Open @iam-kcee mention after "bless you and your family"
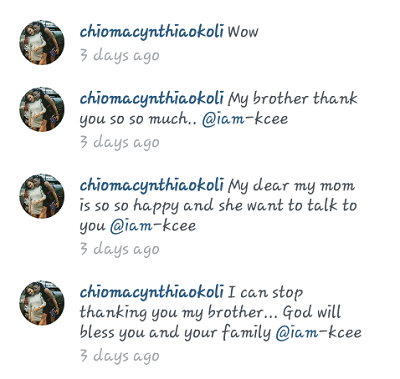The width and height of the screenshot is (400, 379). (319, 333)
